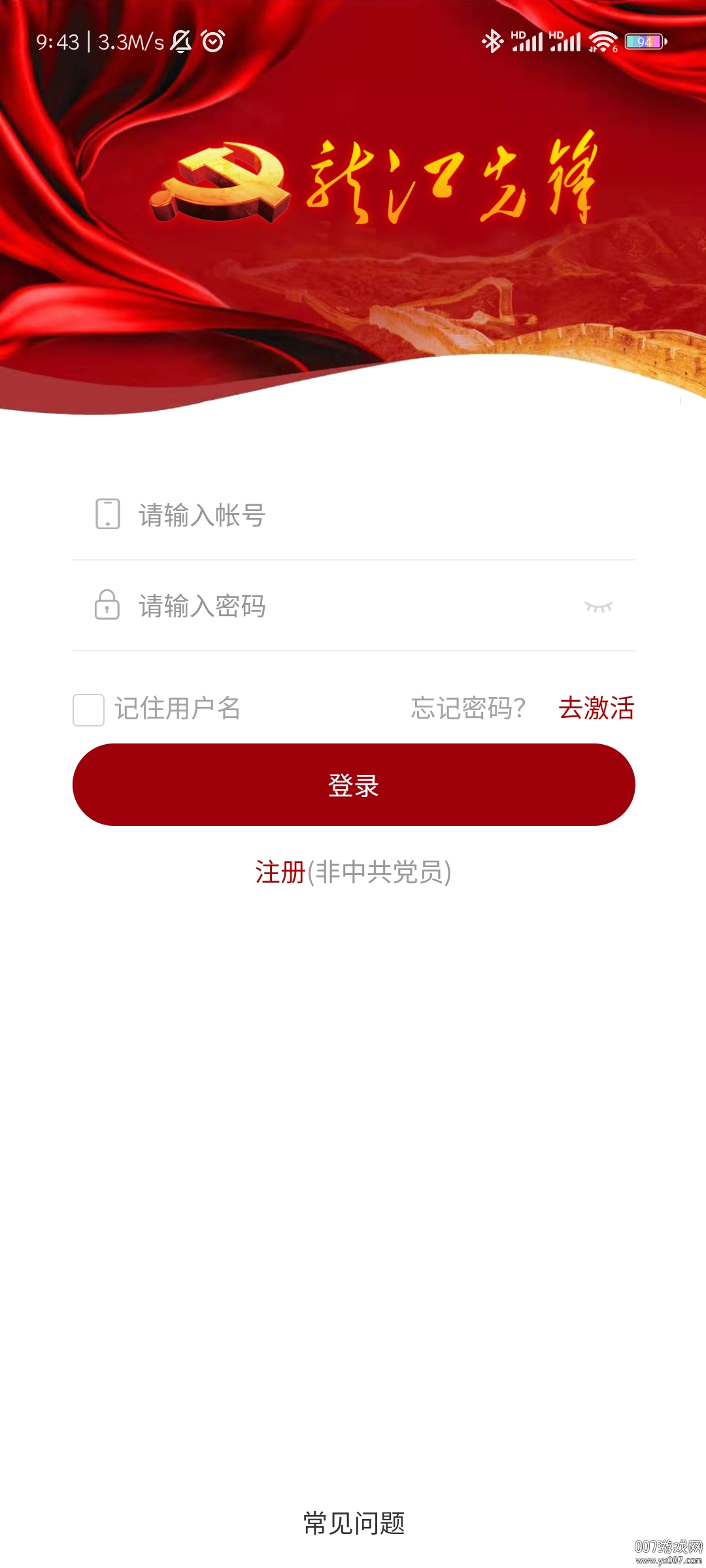The width and height of the screenshot is (706, 1568).
Task: Tap the Wi-Fi signal icon
Action: (x=601, y=41)
